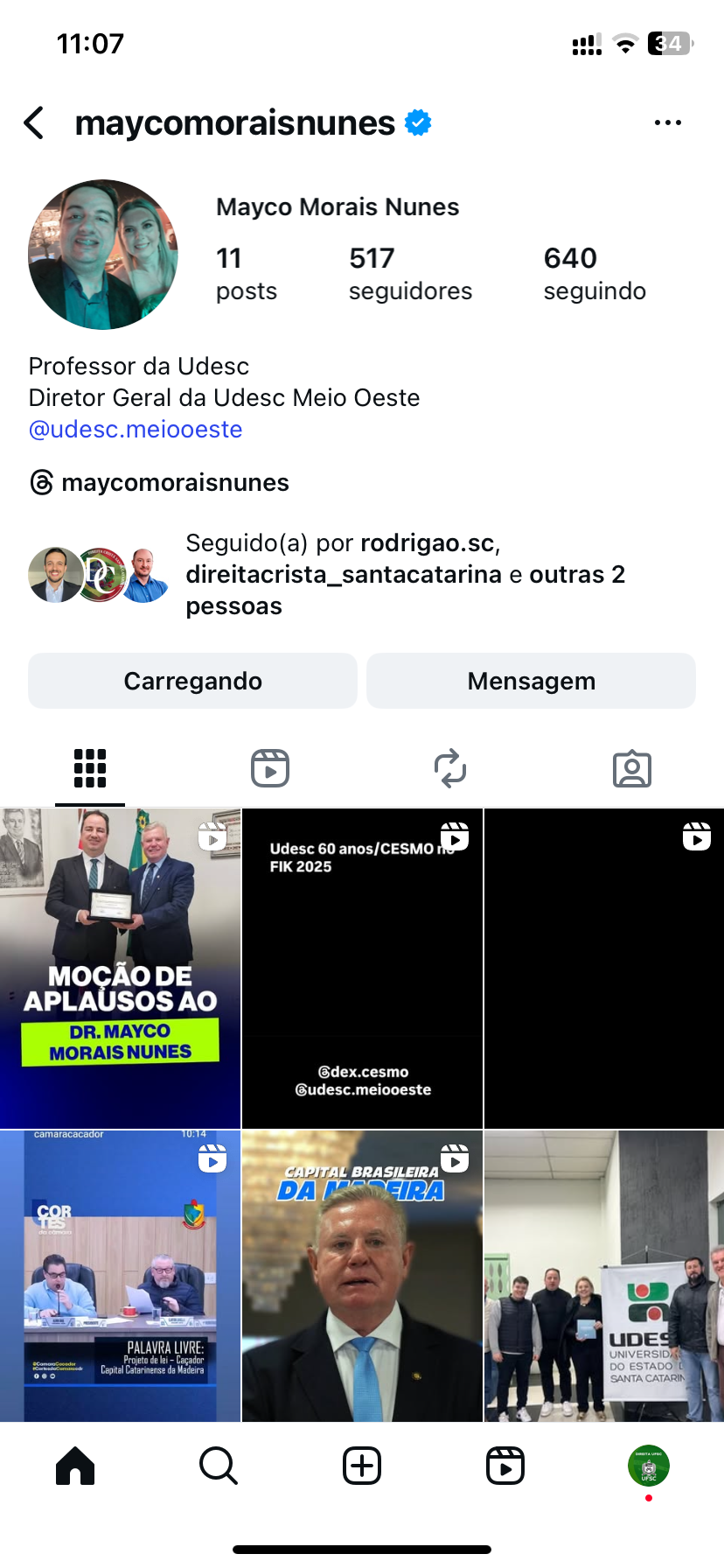Viewport: 724px width, 1568px height.
Task: Create a new post with plus icon
Action: pos(362,1466)
